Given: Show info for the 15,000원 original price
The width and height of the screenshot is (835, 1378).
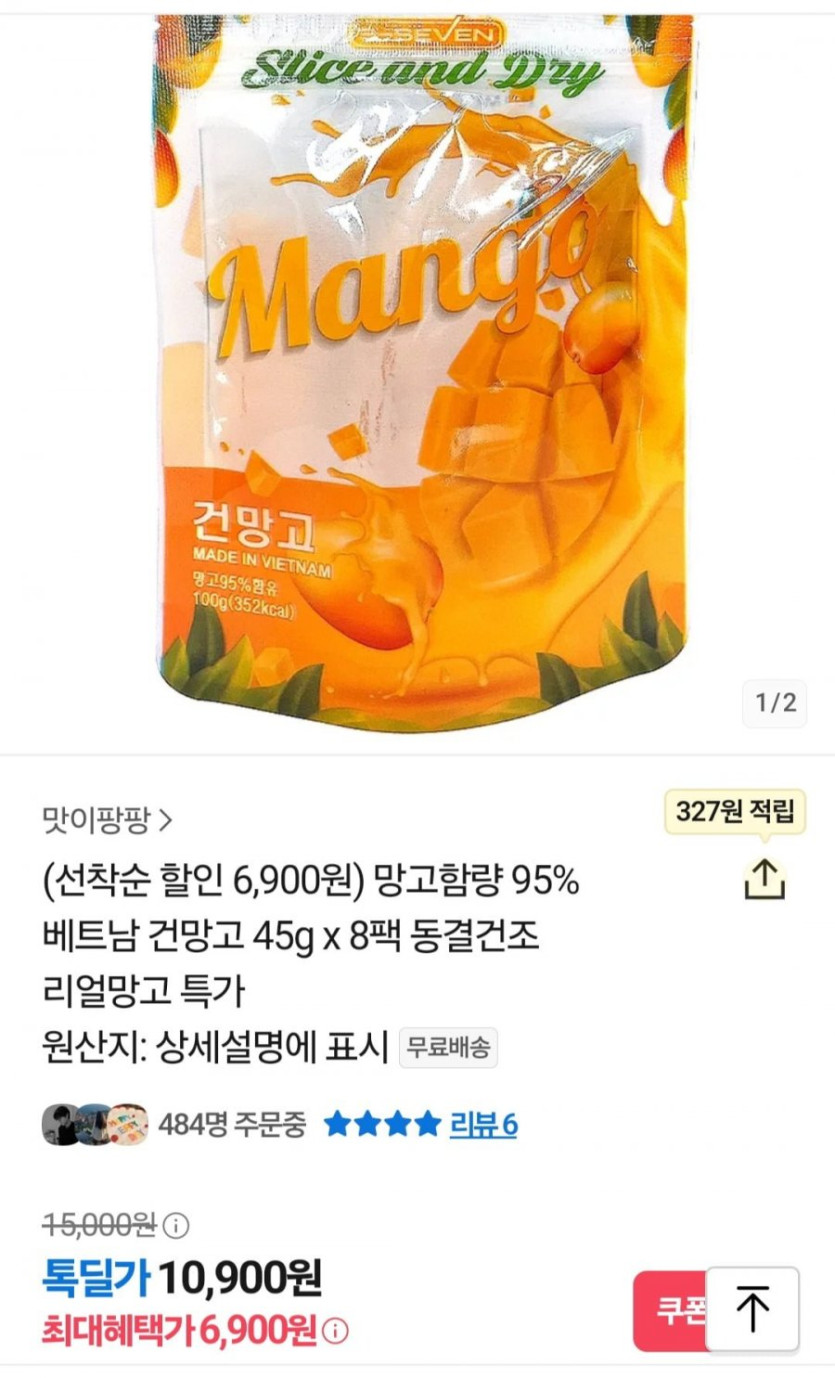Looking at the screenshot, I should (176, 1225).
